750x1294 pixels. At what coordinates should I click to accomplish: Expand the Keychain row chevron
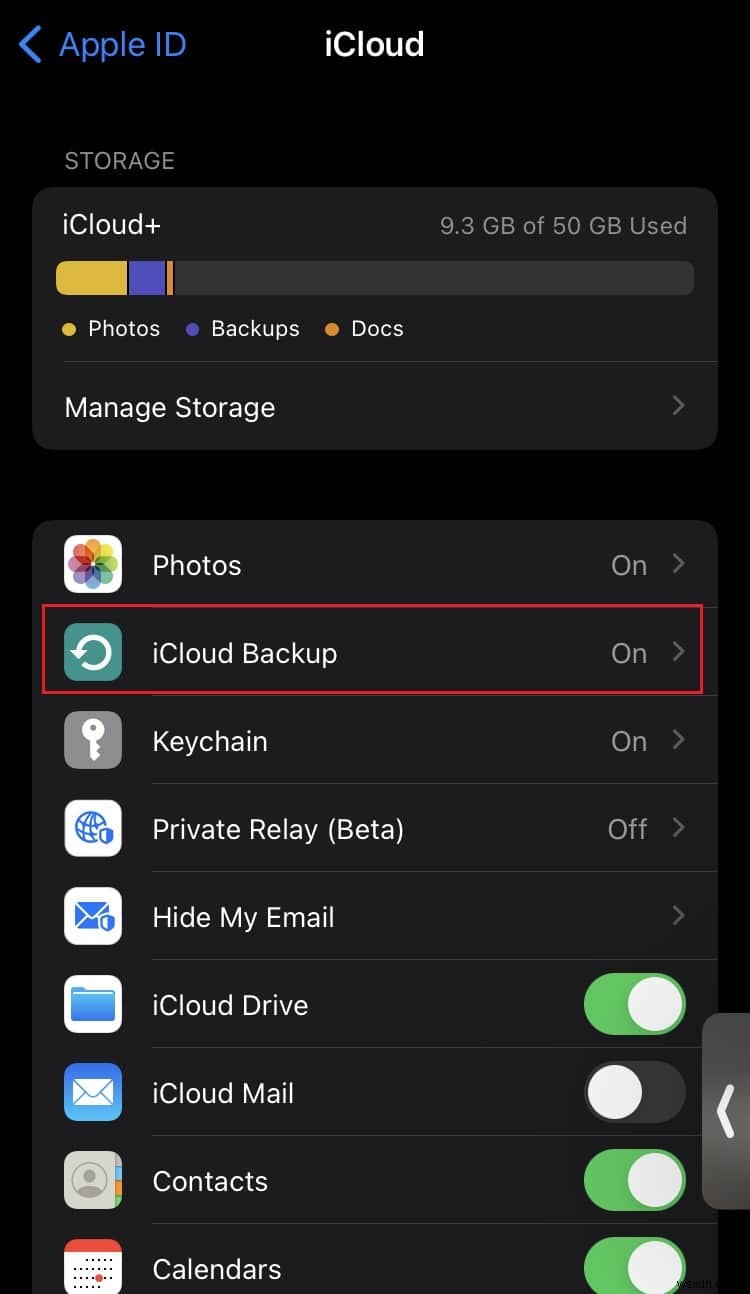[x=678, y=740]
